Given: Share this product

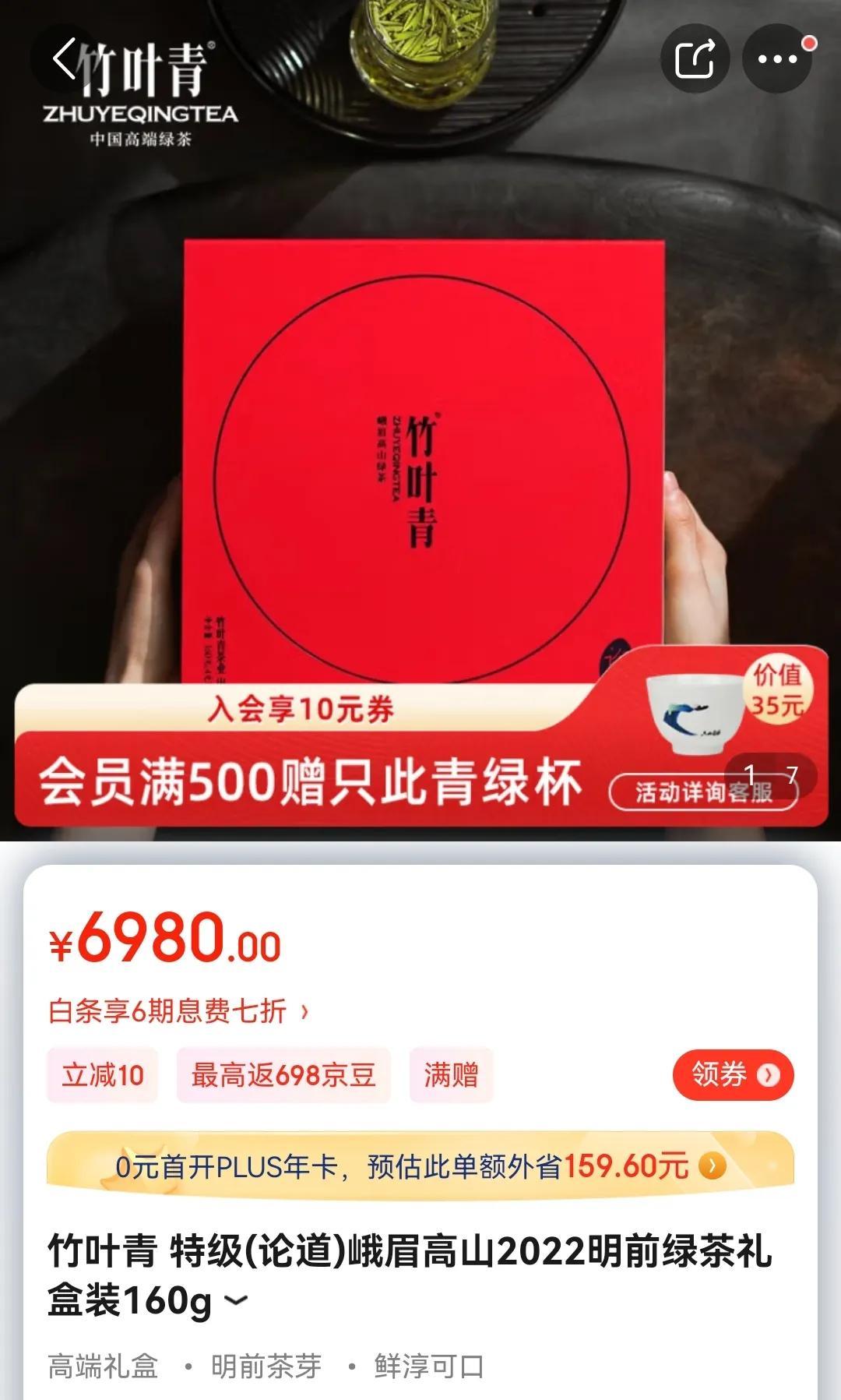Looking at the screenshot, I should click(695, 59).
